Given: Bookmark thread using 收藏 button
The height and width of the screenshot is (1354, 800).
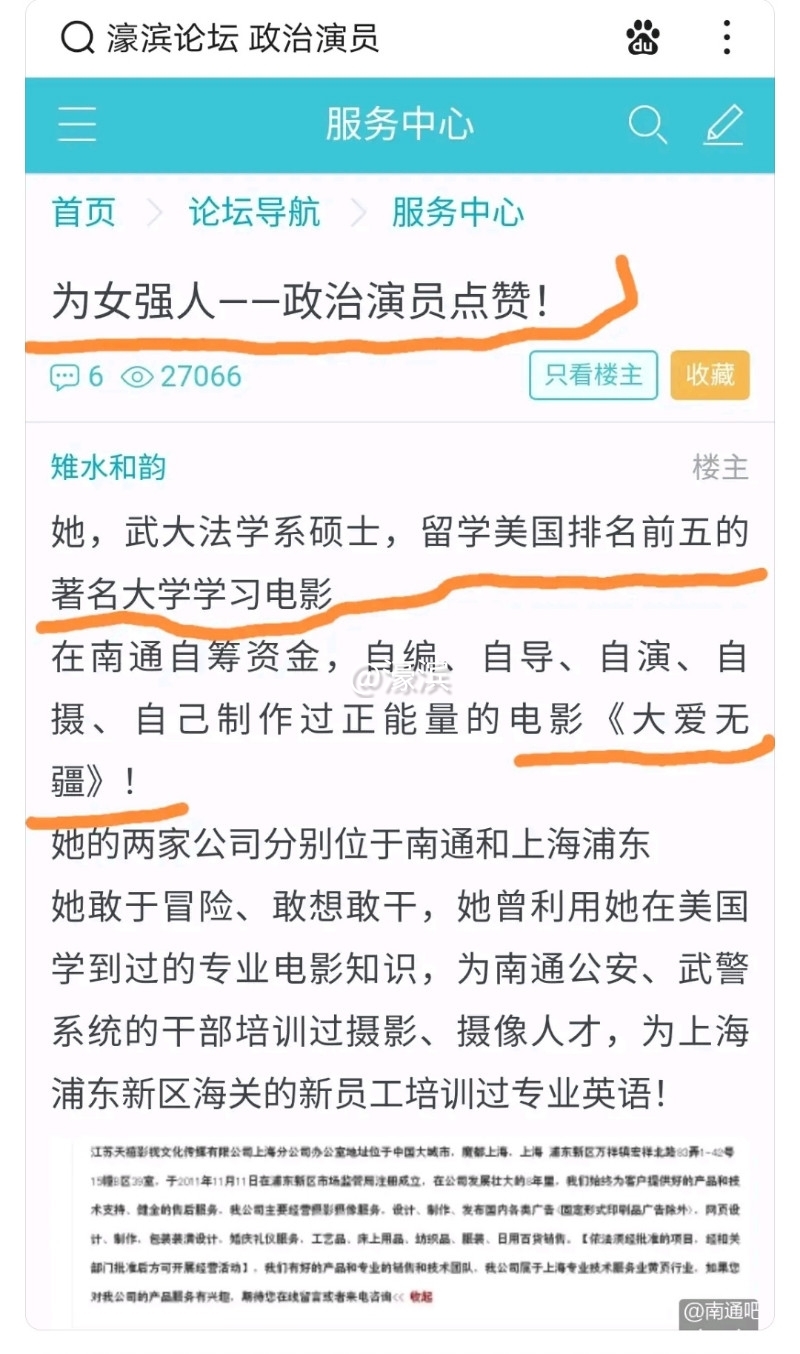Looking at the screenshot, I should 710,376.
